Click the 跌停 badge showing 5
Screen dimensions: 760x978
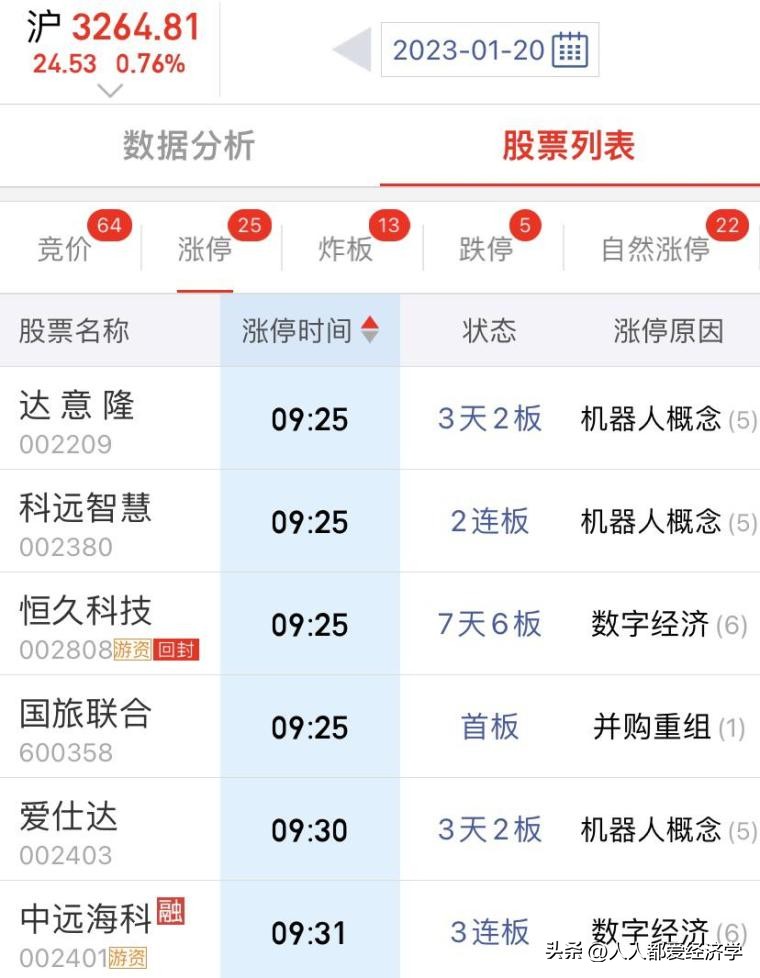coord(527,226)
